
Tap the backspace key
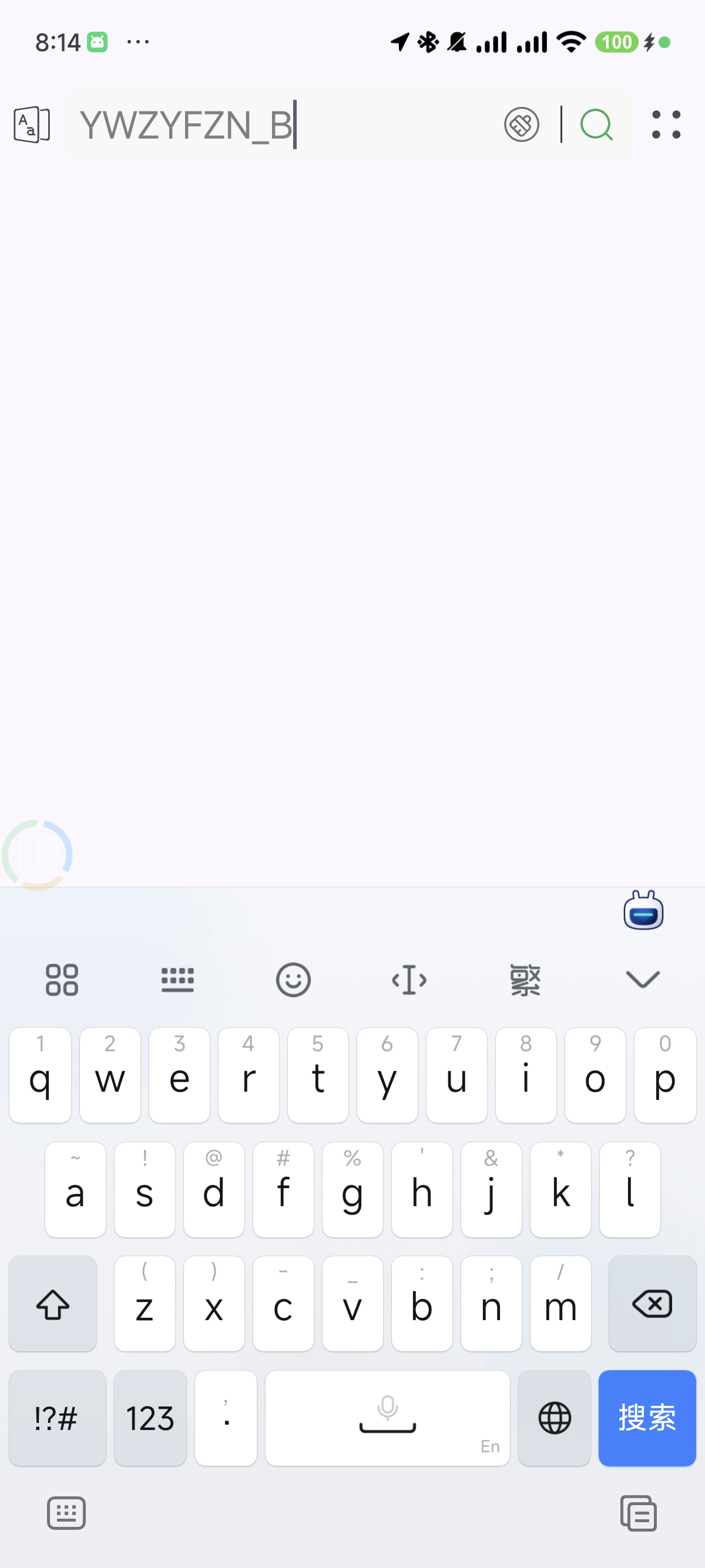coord(652,1303)
